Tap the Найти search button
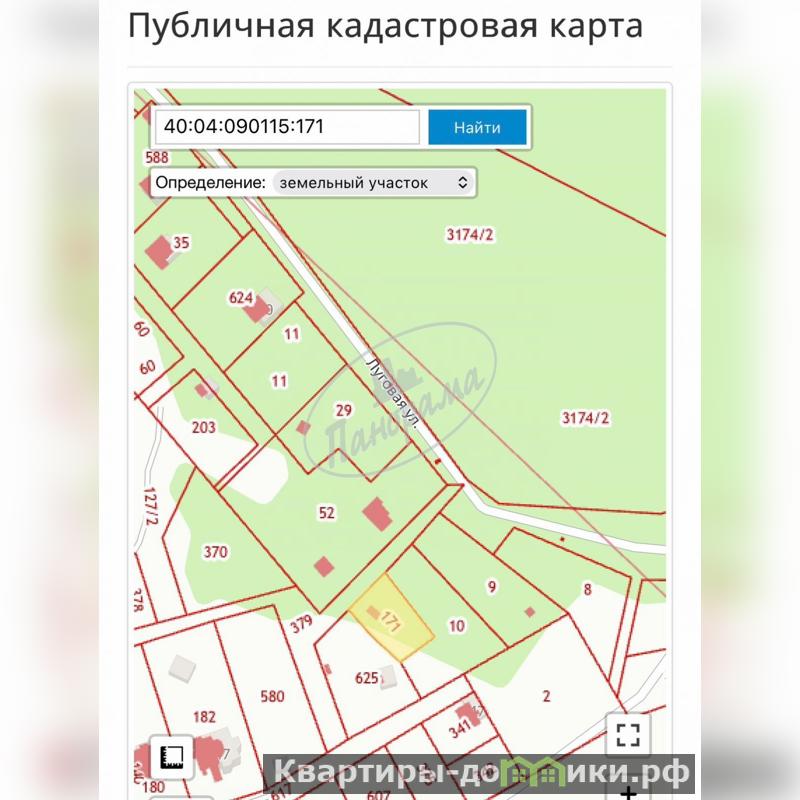Image resolution: width=800 pixels, height=800 pixels. [477, 127]
